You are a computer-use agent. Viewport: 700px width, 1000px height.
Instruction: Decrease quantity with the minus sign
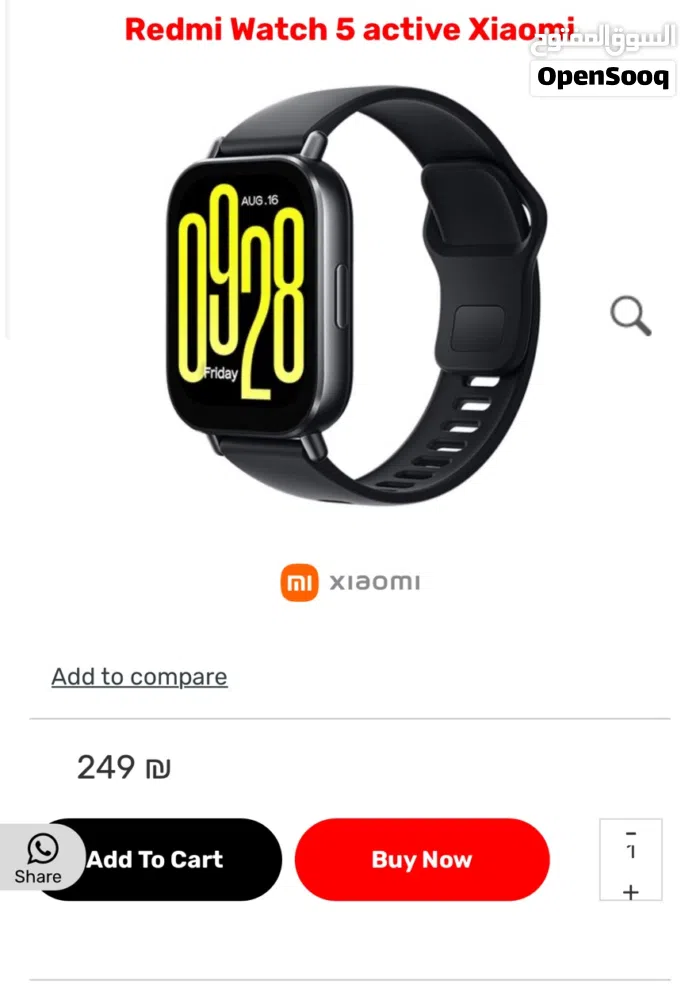[x=630, y=832]
